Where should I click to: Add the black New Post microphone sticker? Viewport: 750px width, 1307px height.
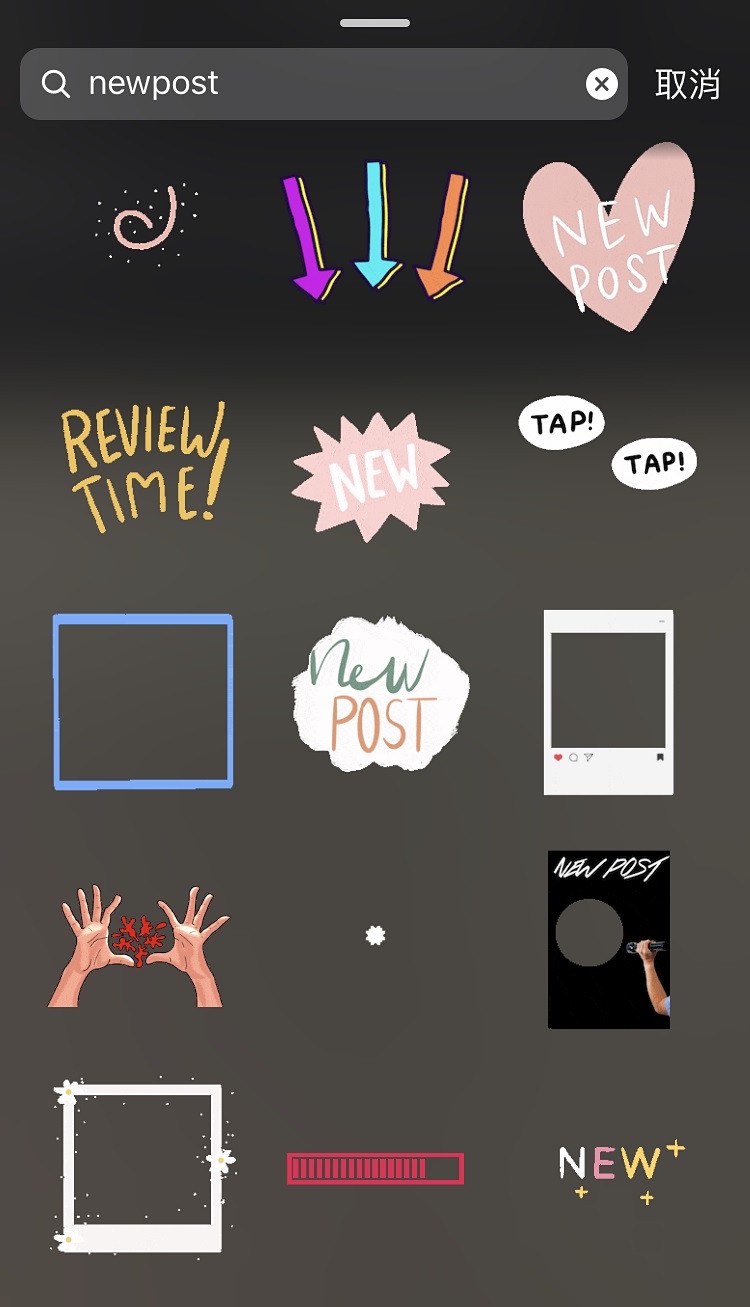pos(608,939)
